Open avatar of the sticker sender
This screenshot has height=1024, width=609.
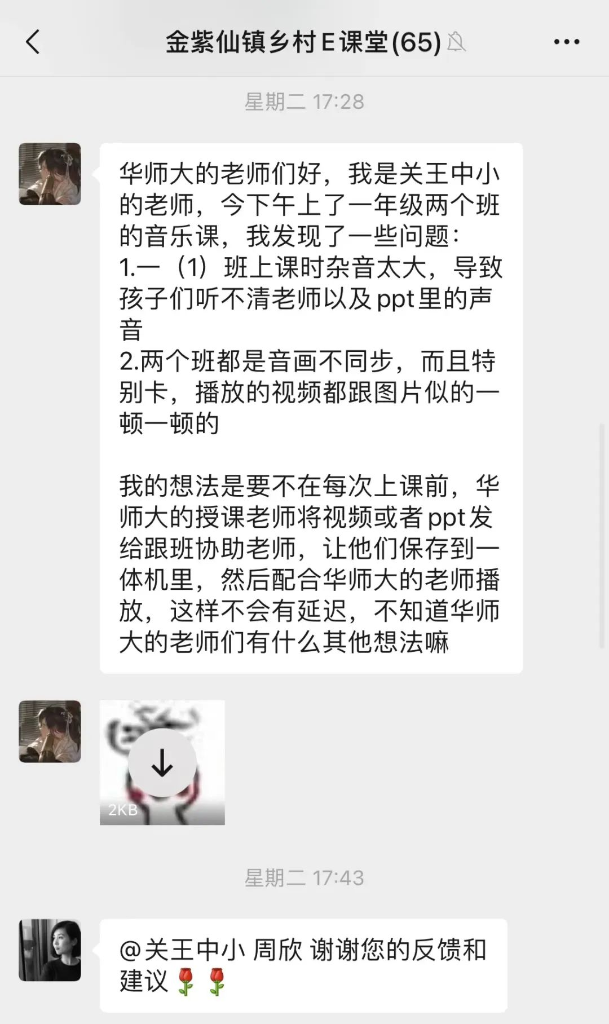[50, 731]
